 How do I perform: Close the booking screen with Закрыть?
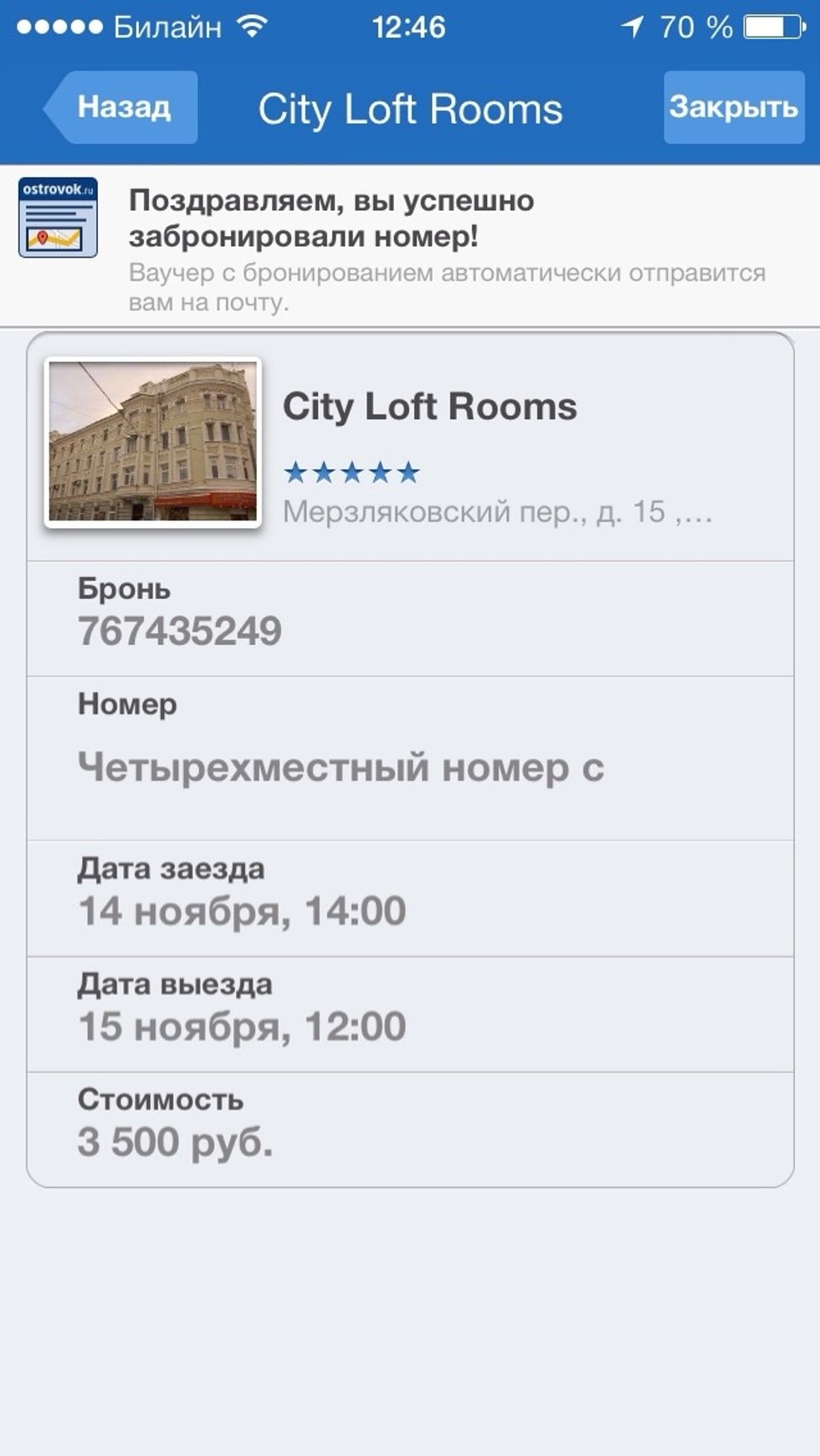pyautogui.click(x=733, y=107)
